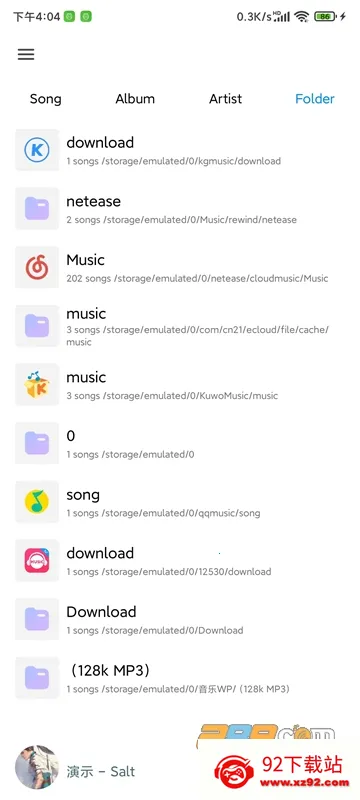Open the hamburger drawer menu

pyautogui.click(x=26, y=55)
